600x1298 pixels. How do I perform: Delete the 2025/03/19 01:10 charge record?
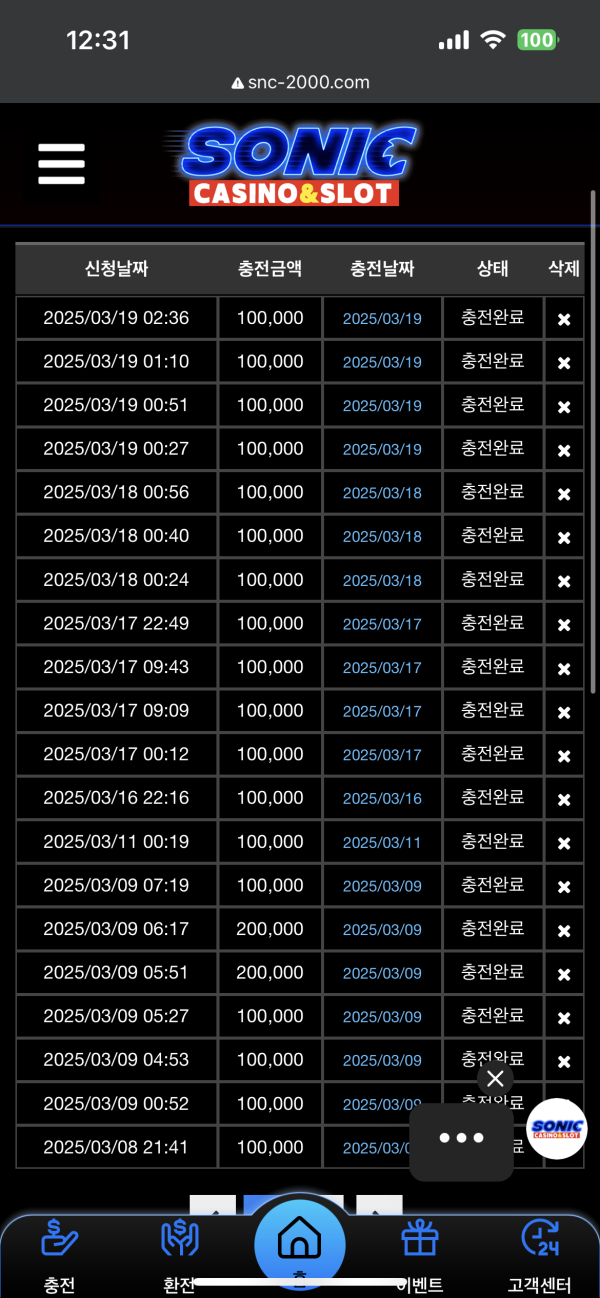pyautogui.click(x=564, y=362)
